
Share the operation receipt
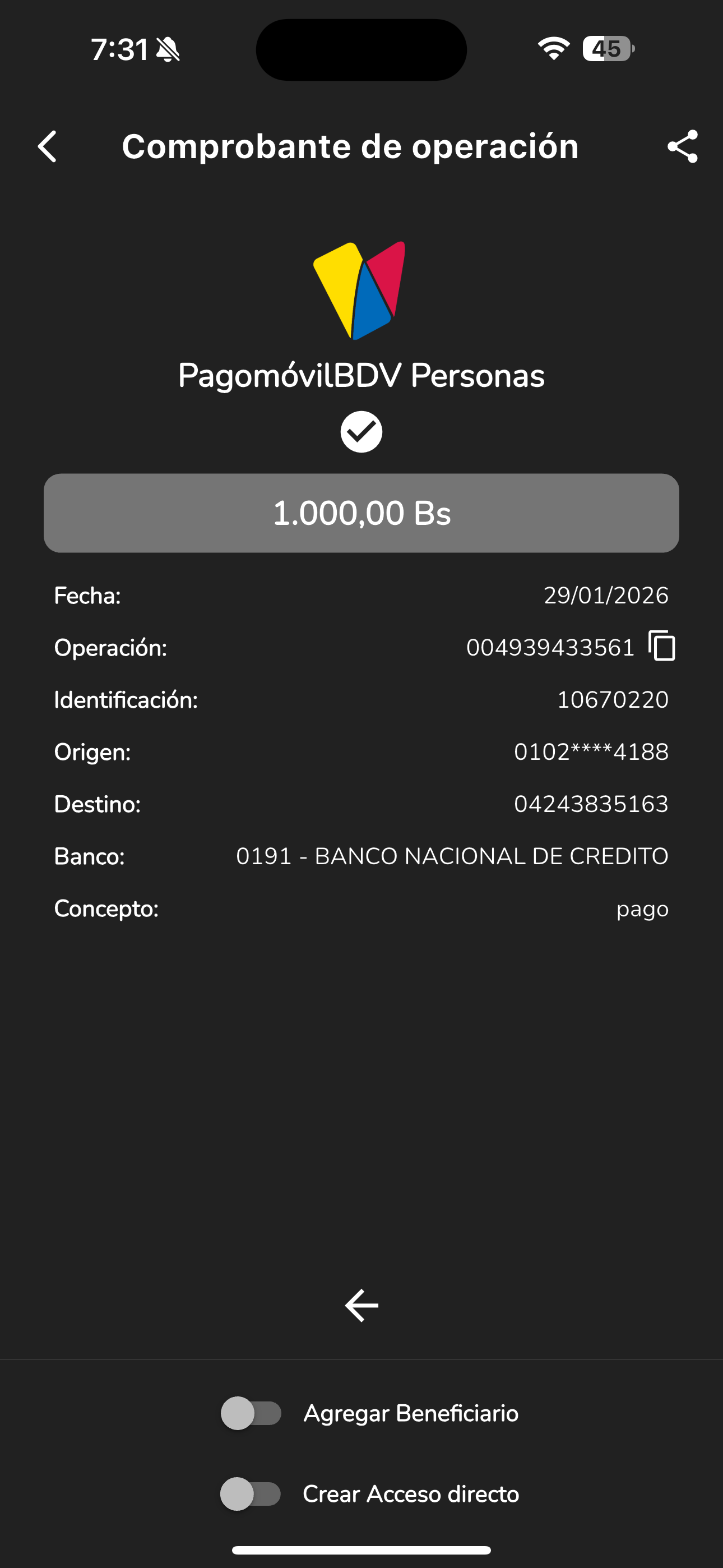(682, 147)
